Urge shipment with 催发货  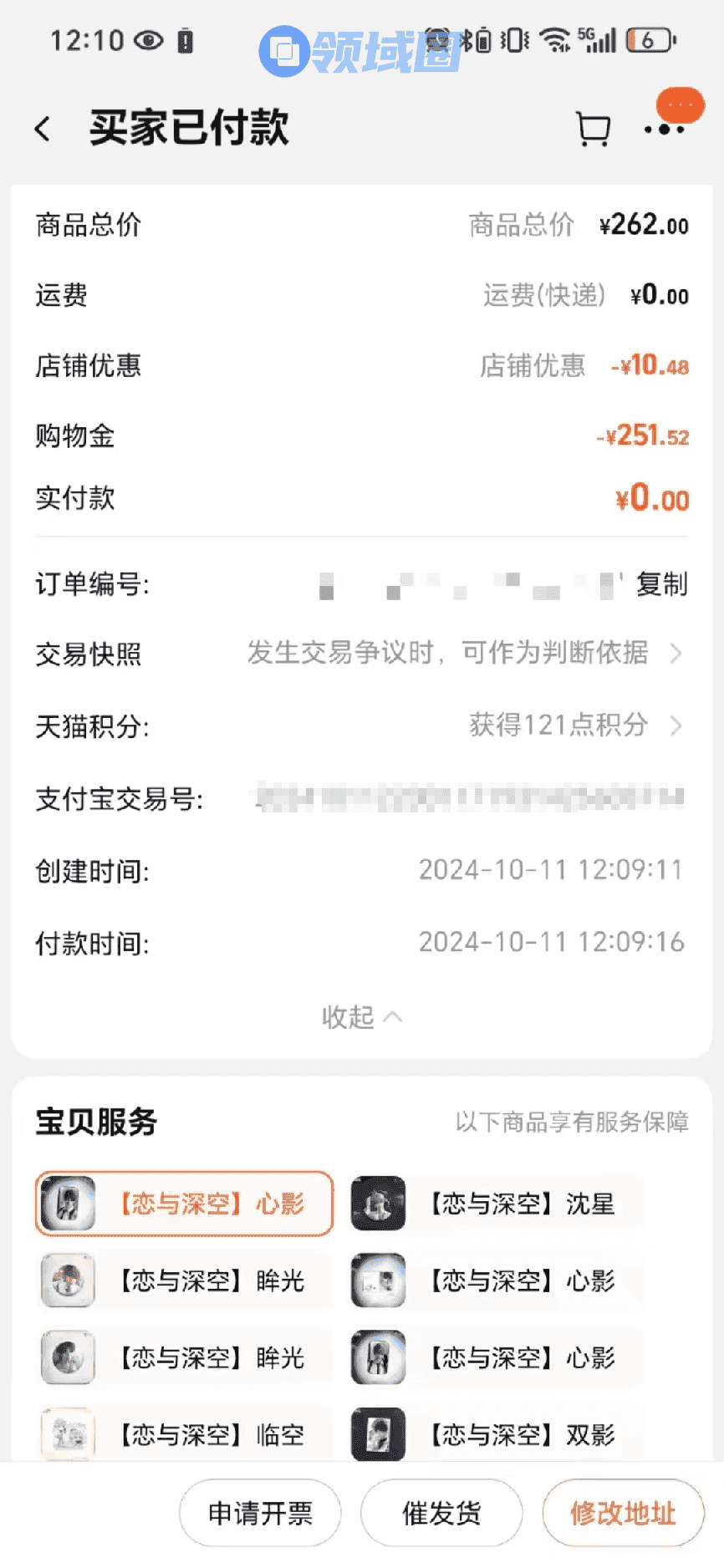tap(441, 1513)
